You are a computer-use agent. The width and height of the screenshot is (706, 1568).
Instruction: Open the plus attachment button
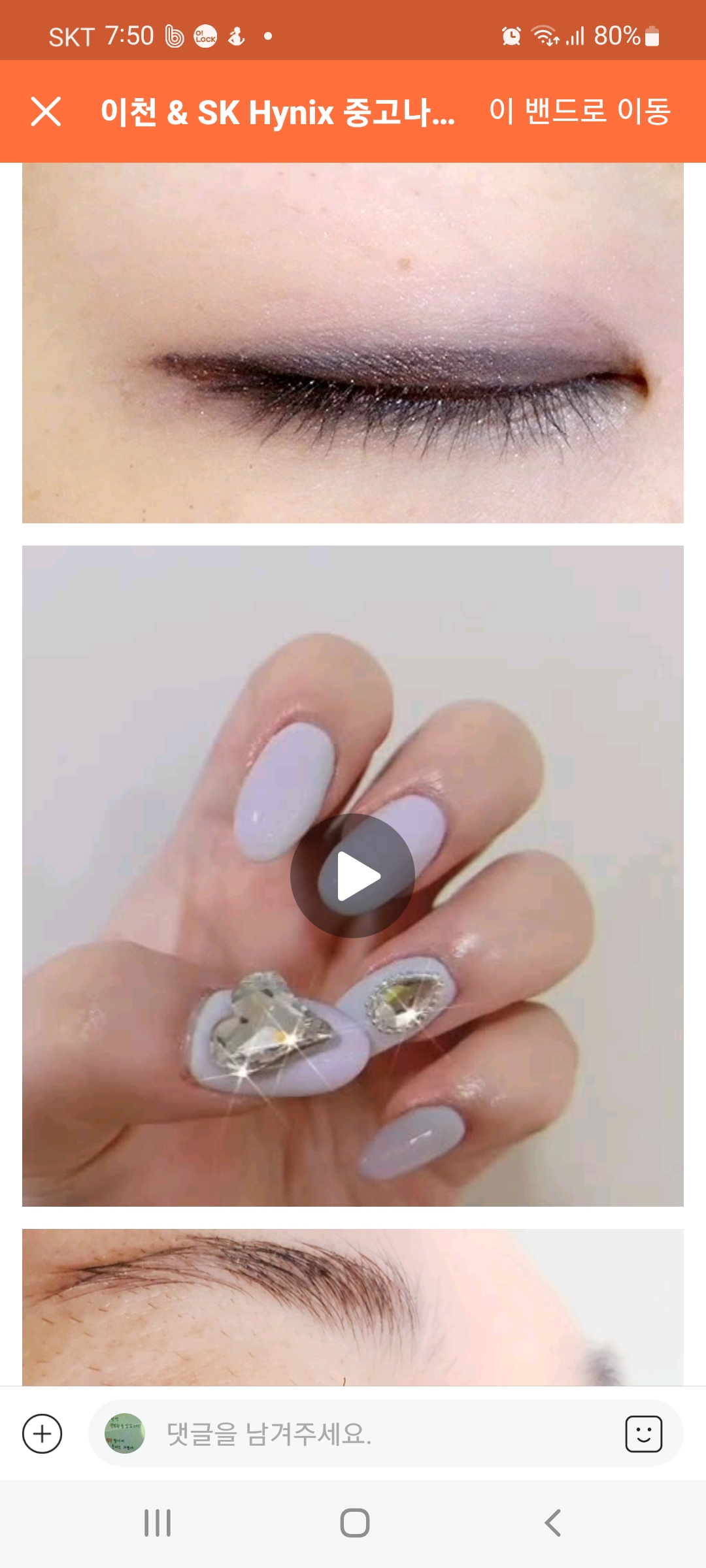point(42,1434)
